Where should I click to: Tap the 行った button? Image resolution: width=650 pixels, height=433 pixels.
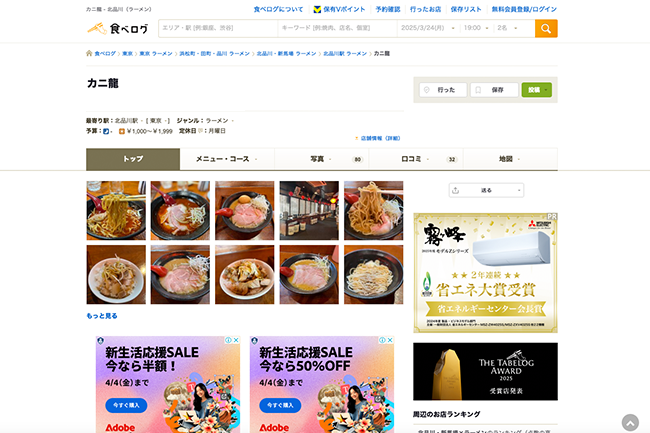pyautogui.click(x=440, y=90)
